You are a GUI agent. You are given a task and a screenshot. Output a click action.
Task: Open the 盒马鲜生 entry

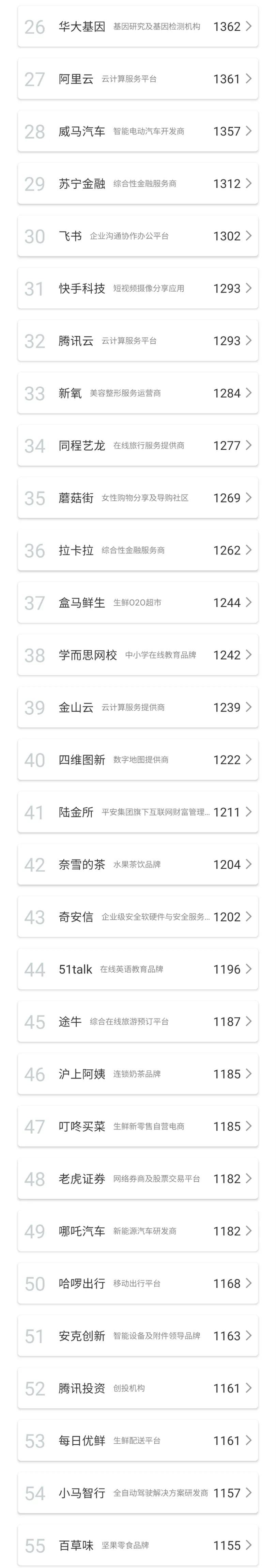click(138, 603)
